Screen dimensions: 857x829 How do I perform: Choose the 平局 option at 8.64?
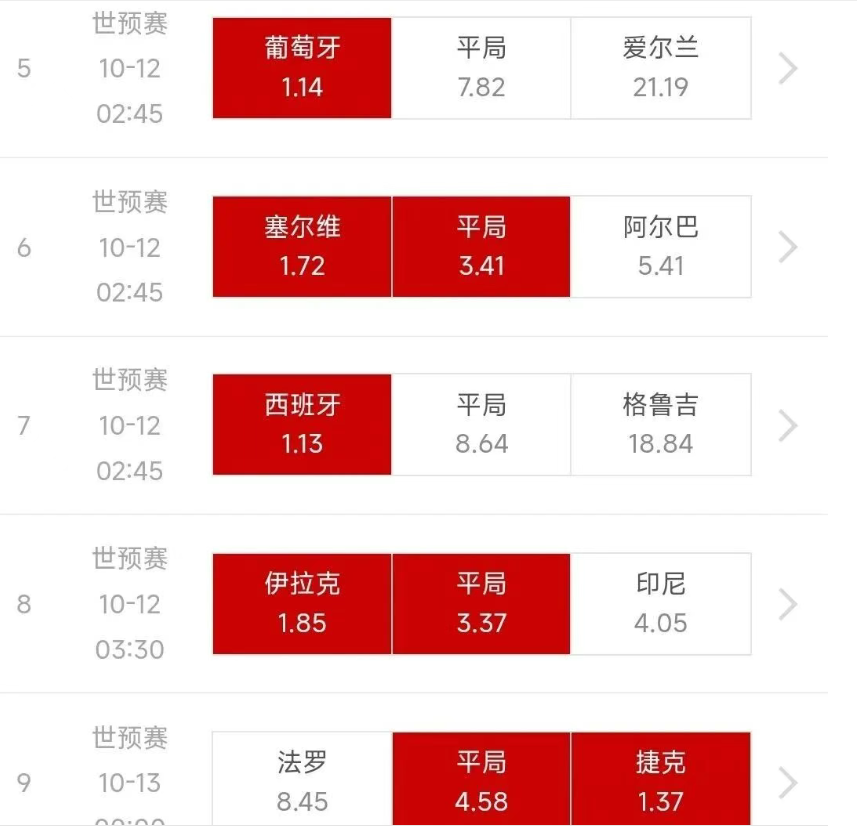pos(481,425)
